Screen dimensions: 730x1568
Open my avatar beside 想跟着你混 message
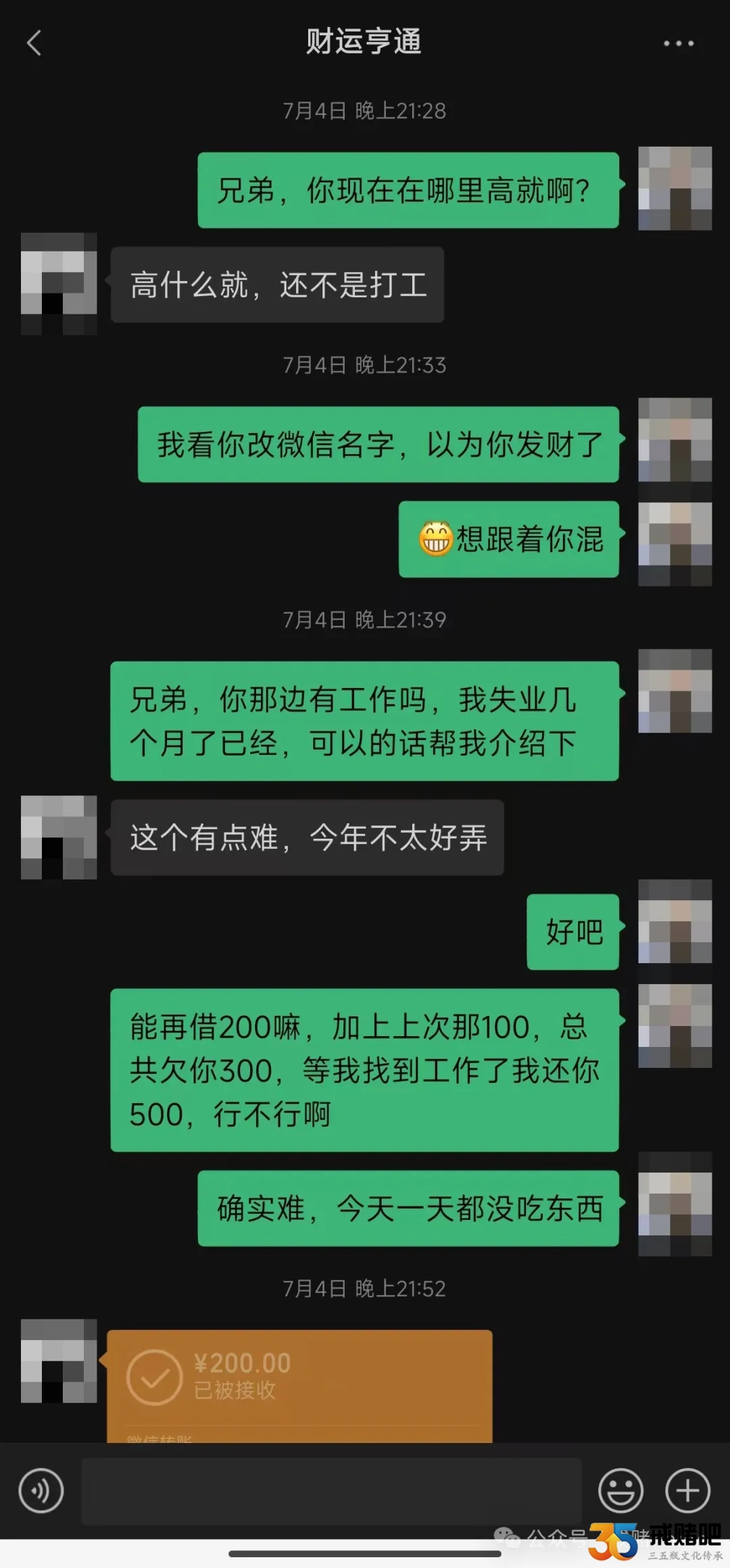point(675,543)
